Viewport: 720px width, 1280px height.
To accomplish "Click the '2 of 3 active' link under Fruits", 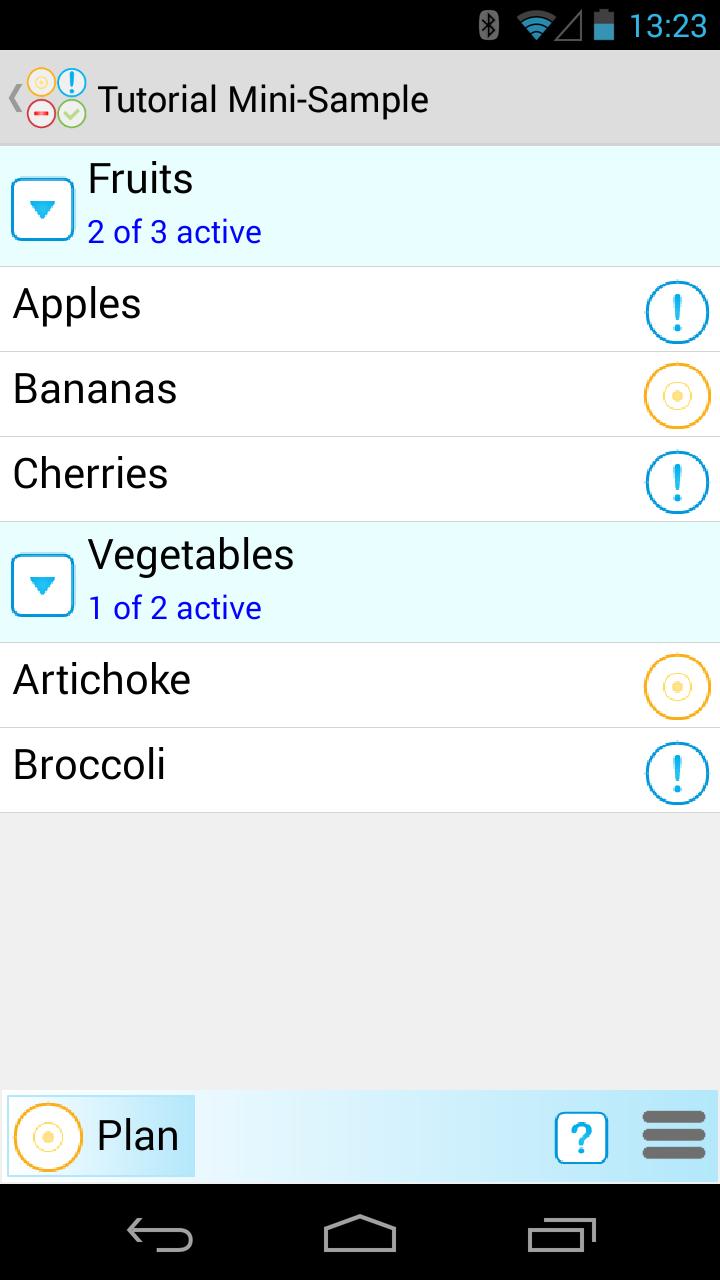I will click(x=175, y=231).
